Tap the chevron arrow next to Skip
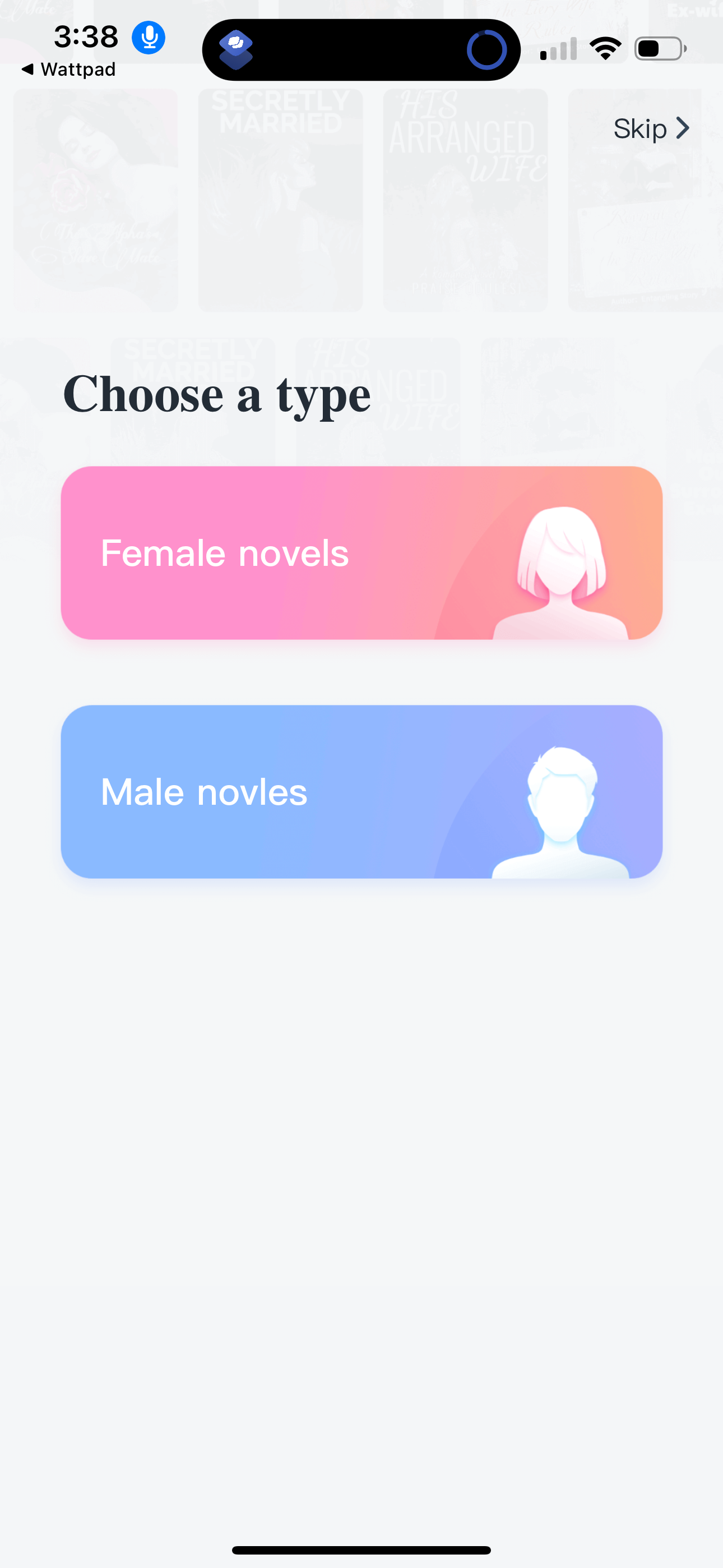Screen dimensions: 723x1568 click(x=683, y=128)
